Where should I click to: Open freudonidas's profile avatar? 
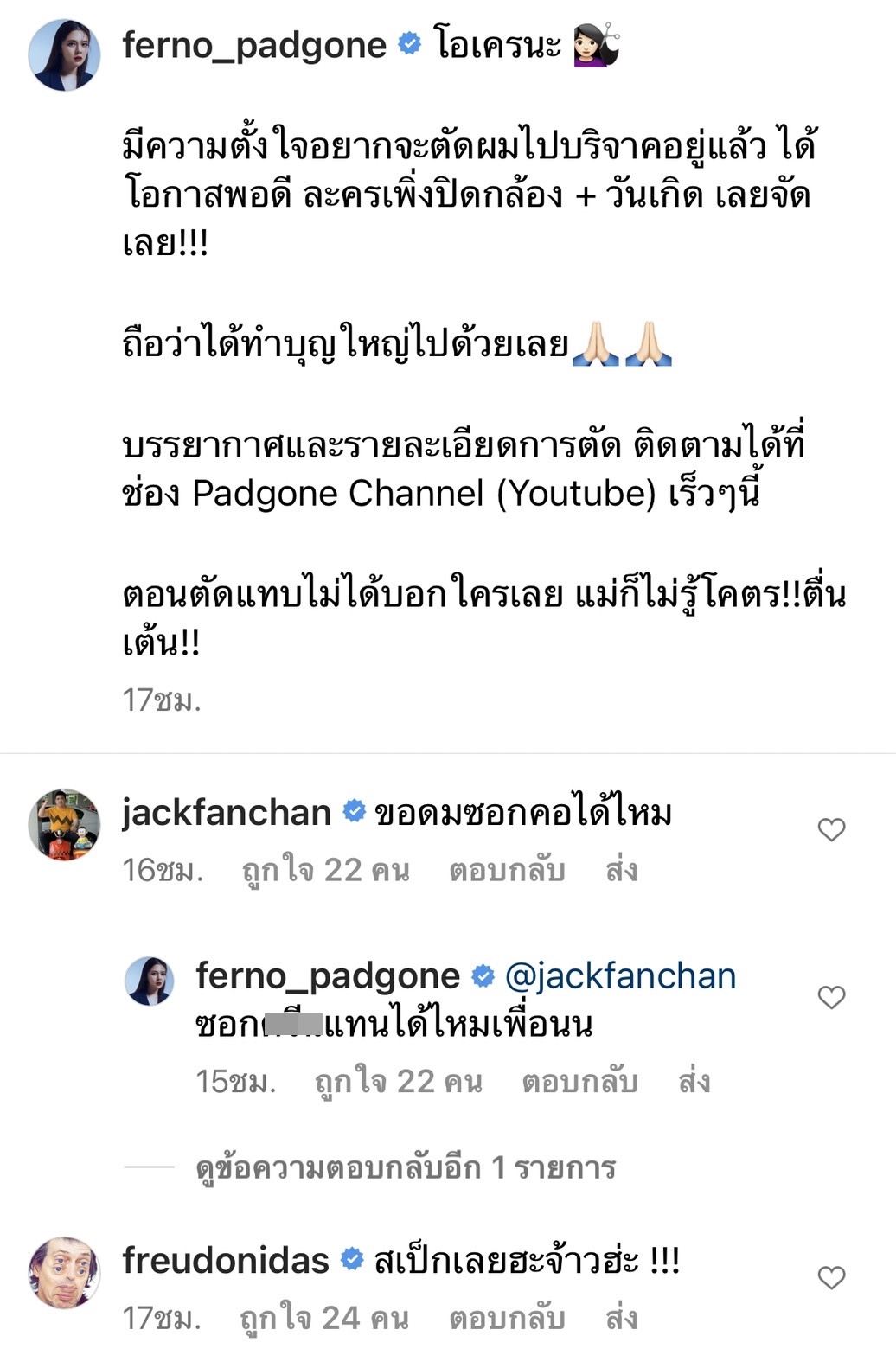(65, 1271)
